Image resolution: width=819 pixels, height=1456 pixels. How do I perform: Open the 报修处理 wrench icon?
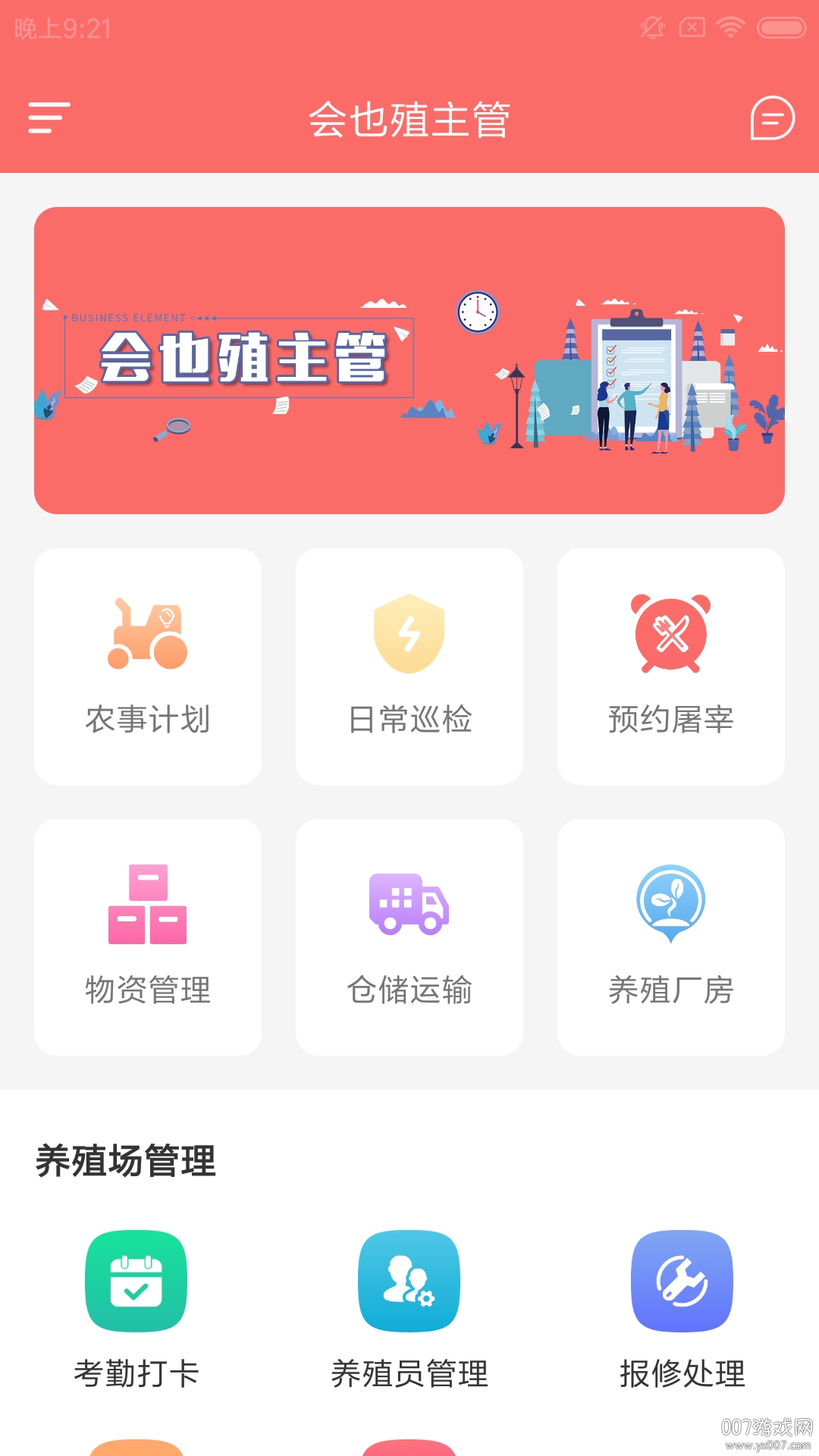pyautogui.click(x=681, y=1282)
